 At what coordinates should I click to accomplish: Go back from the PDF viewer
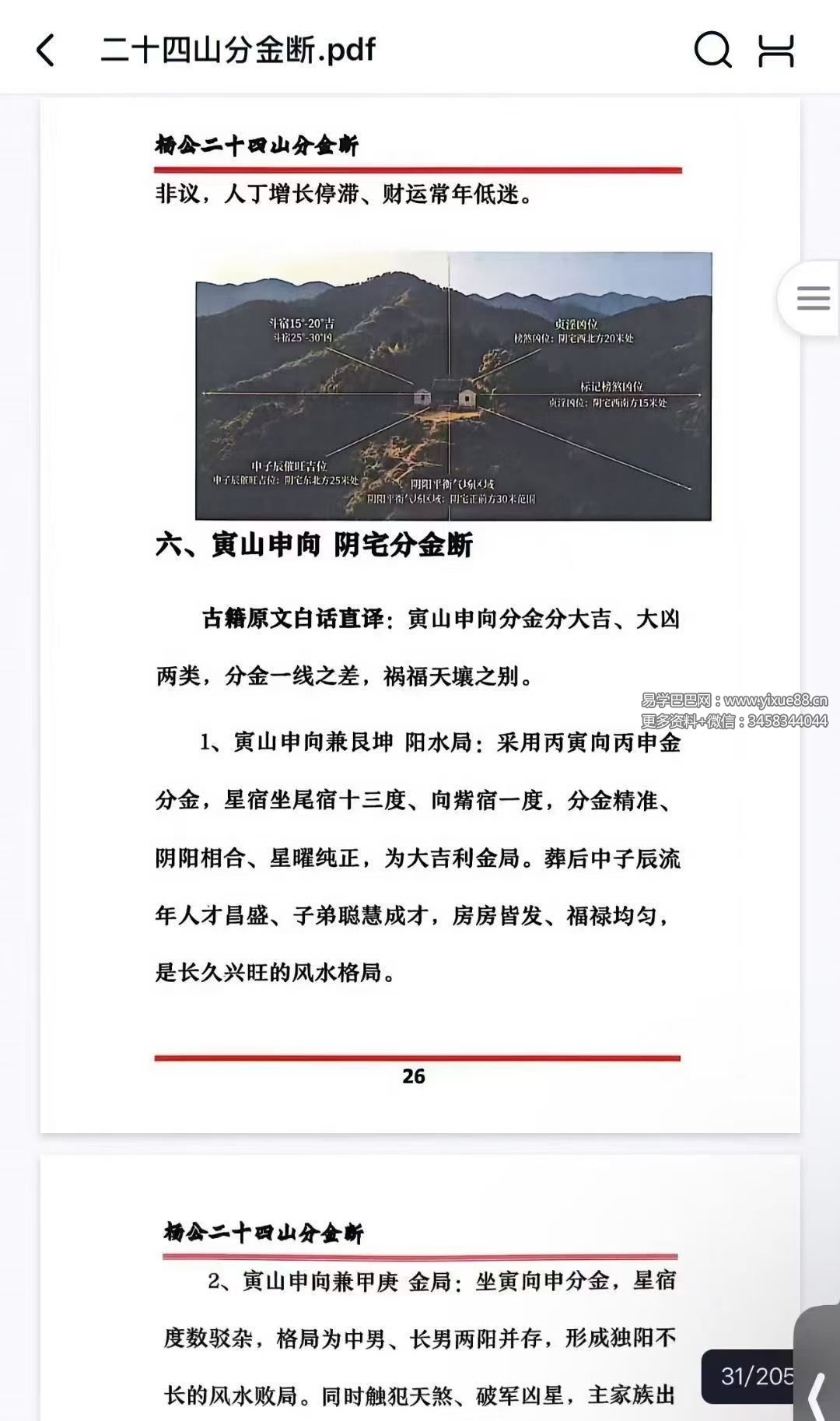45,51
